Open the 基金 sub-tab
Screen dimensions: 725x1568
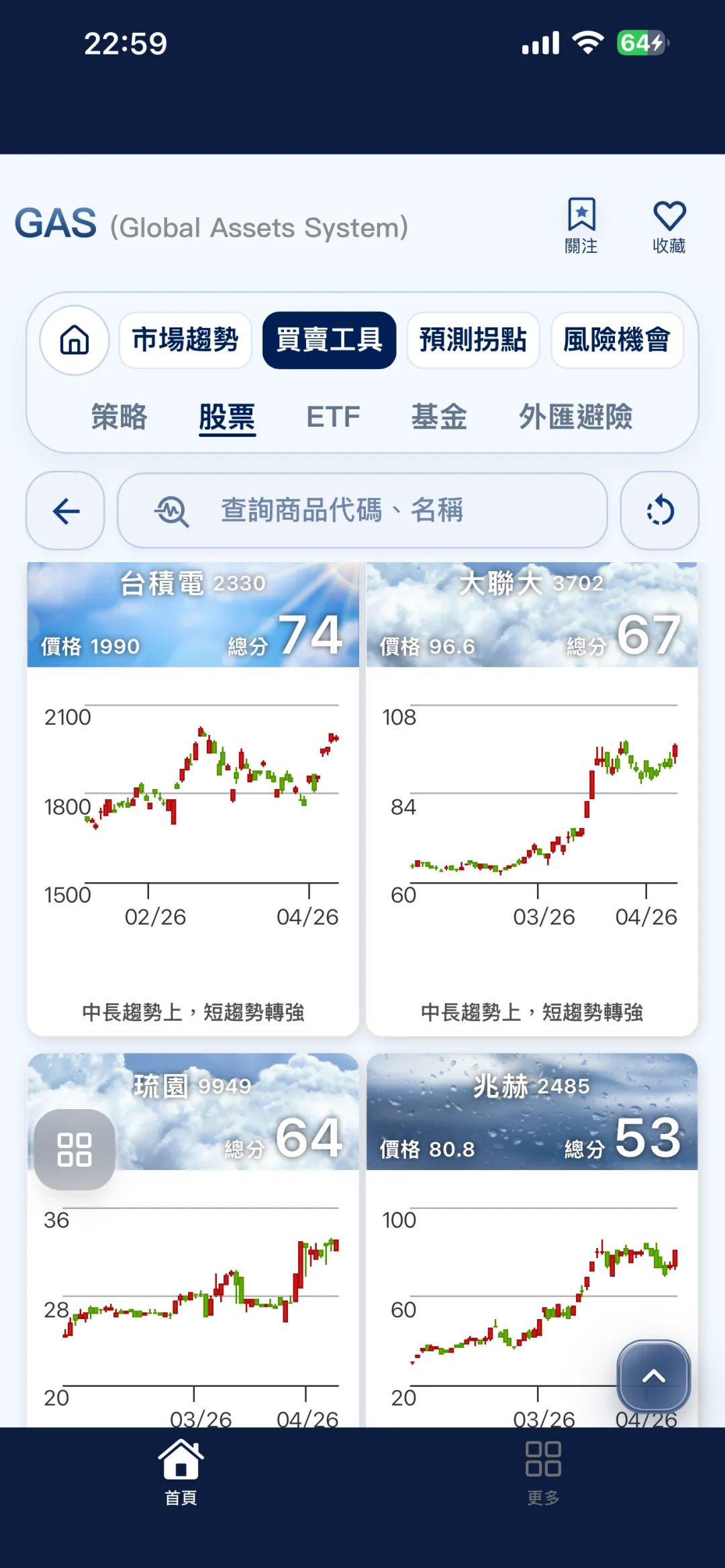(x=439, y=417)
